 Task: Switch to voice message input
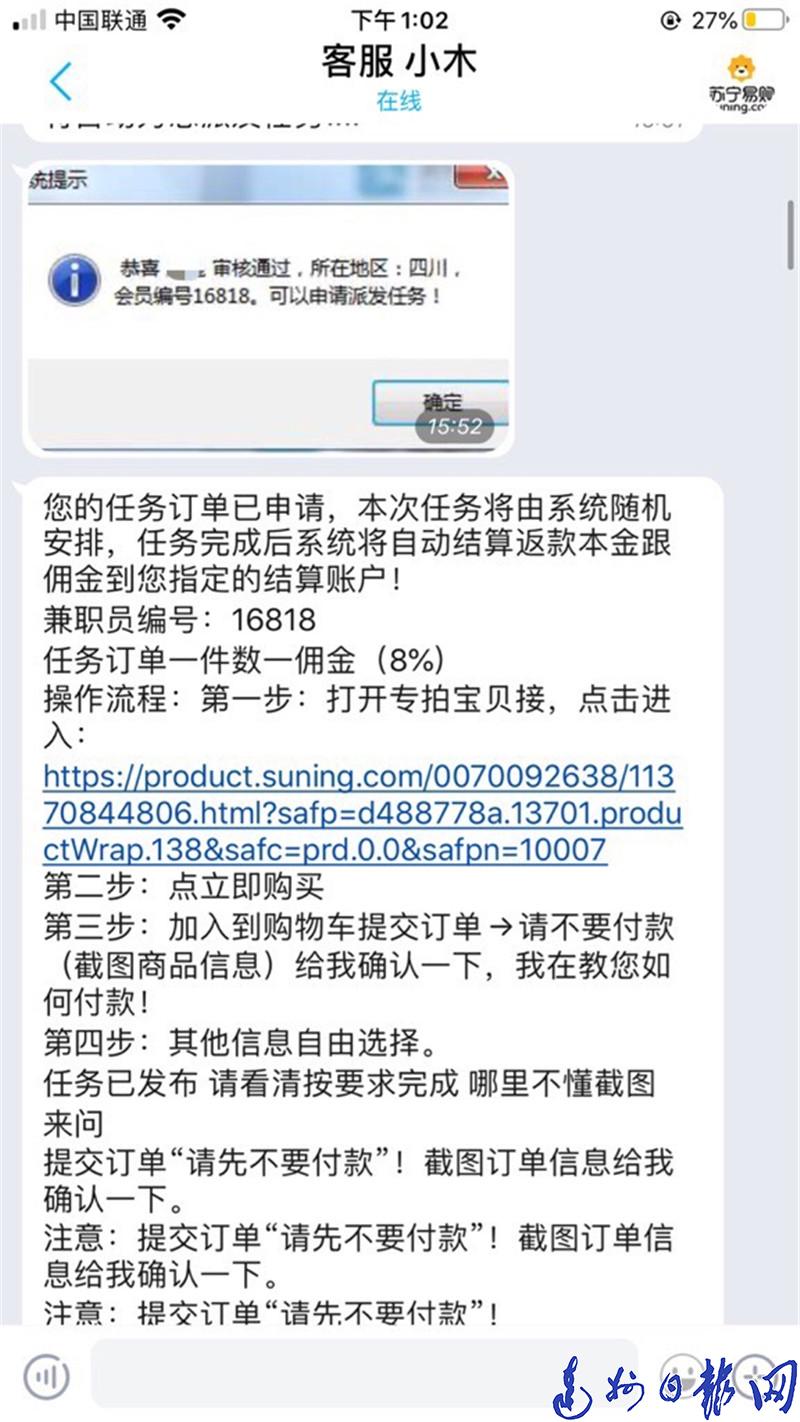pyautogui.click(x=47, y=1377)
